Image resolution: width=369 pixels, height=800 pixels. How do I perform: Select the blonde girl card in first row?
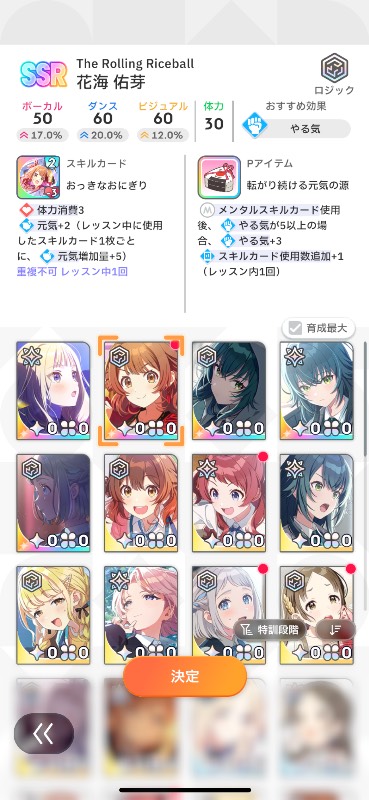pyautogui.click(x=53, y=390)
